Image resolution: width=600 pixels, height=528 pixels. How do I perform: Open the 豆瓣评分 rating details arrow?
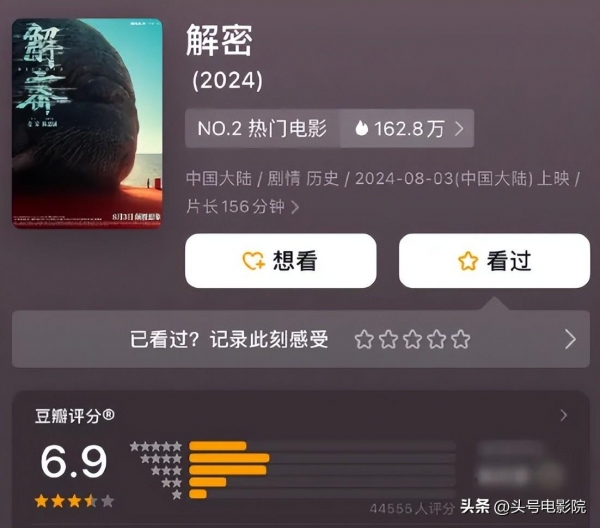(x=564, y=415)
